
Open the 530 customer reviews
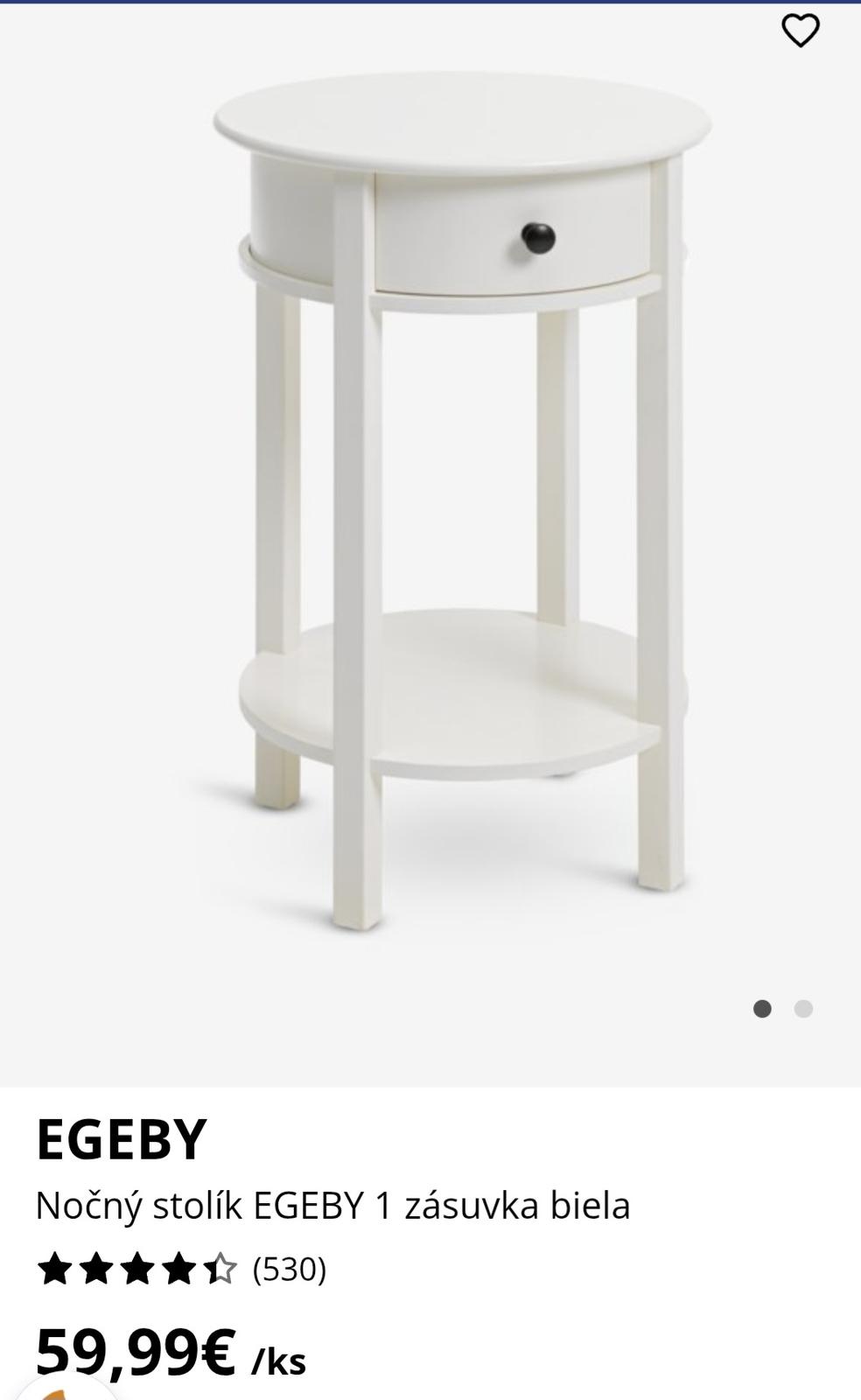tap(289, 1269)
